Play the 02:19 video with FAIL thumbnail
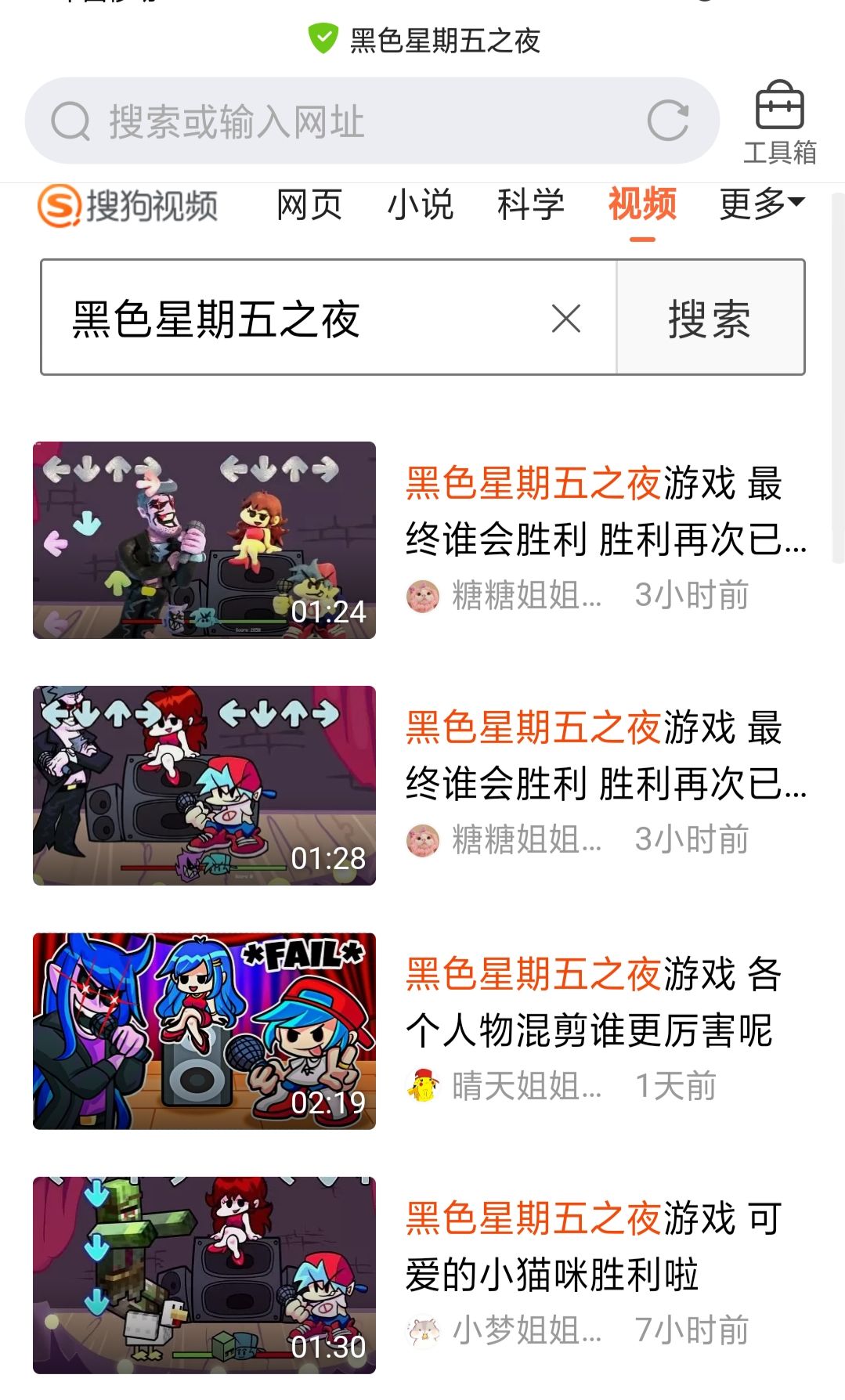 pos(204,1030)
